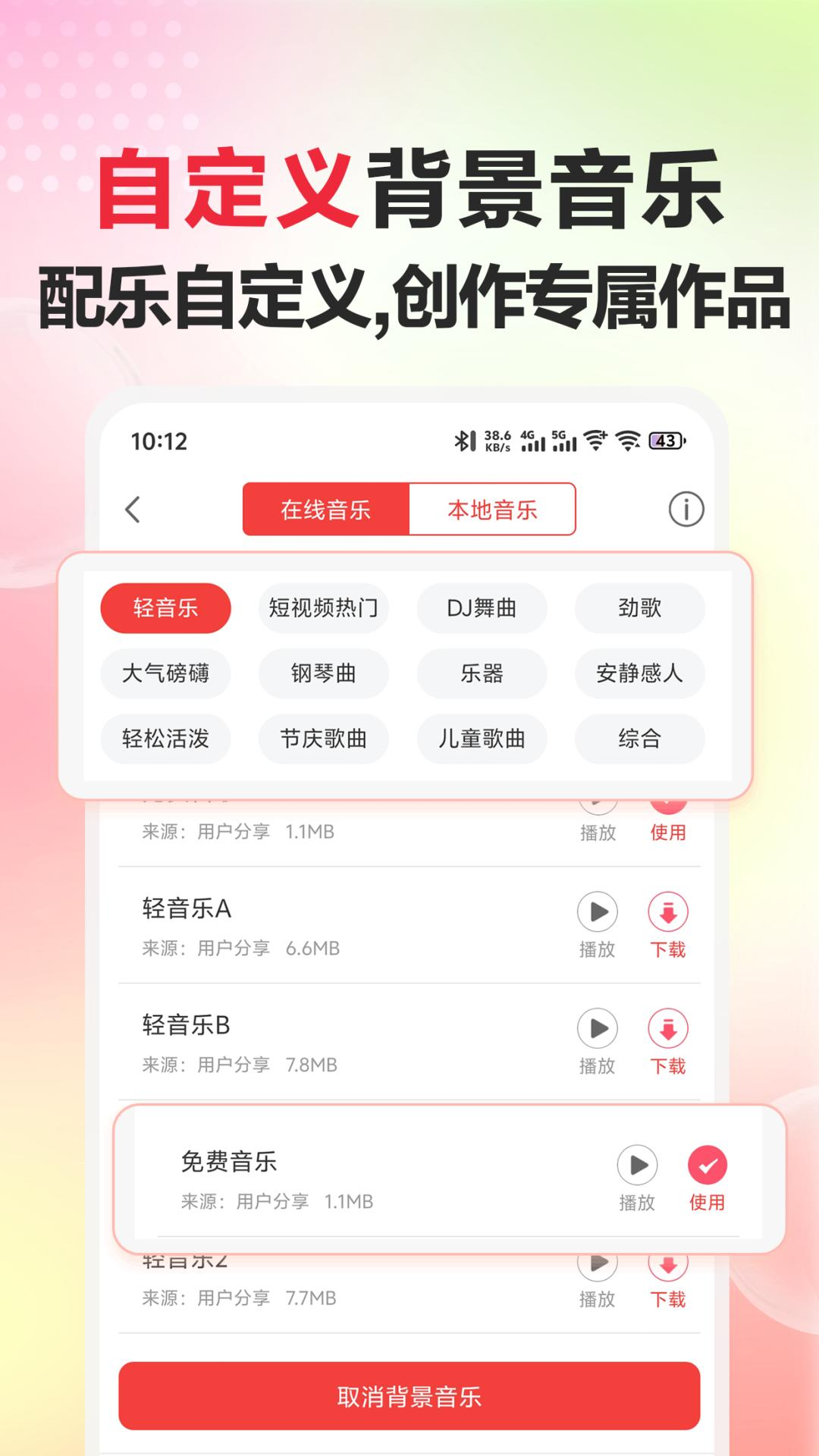Switch to the 在线音乐 tab
Screen dimensions: 819x1456
326,510
